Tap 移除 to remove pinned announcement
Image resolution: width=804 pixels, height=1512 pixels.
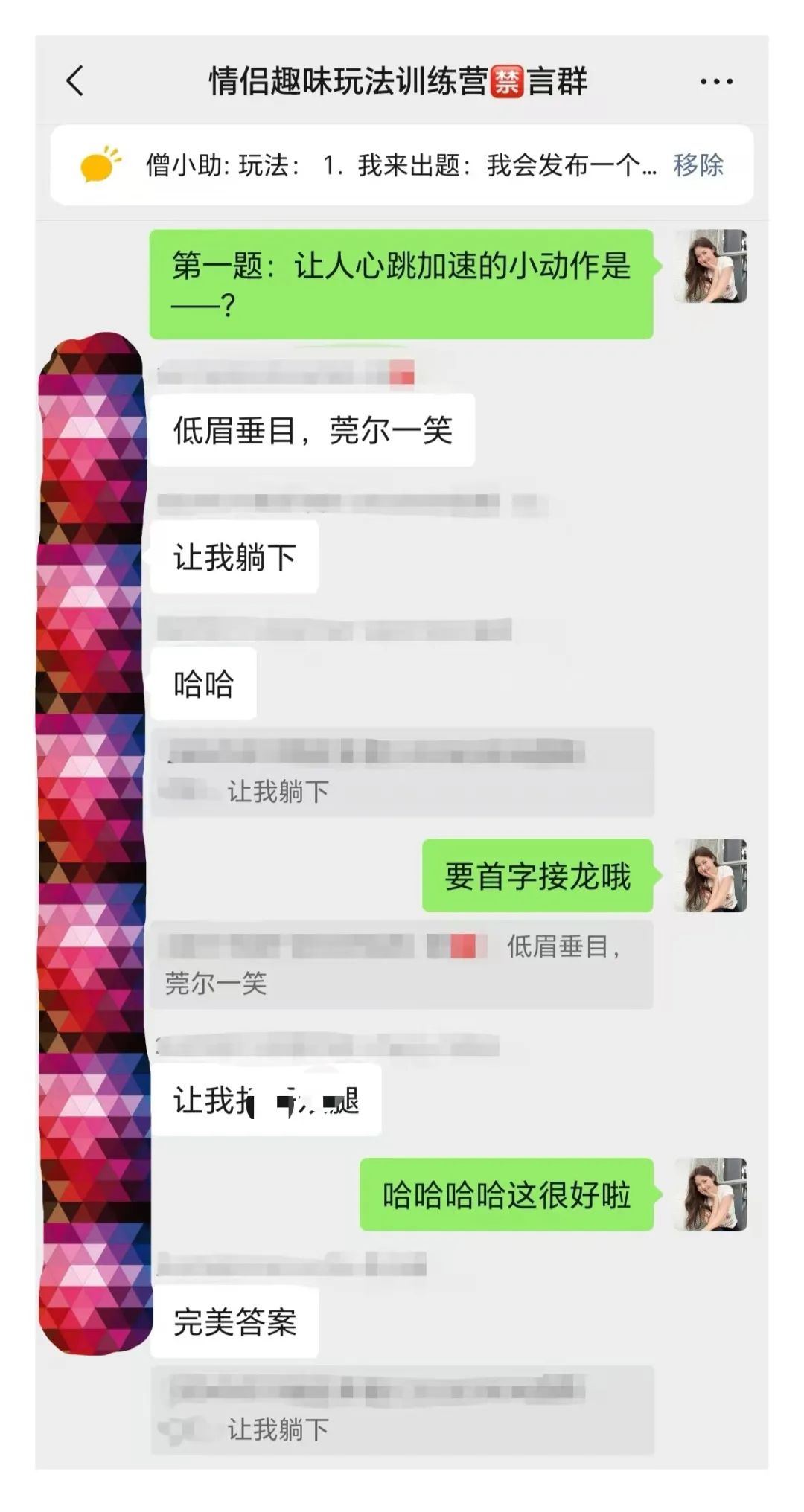[698, 165]
